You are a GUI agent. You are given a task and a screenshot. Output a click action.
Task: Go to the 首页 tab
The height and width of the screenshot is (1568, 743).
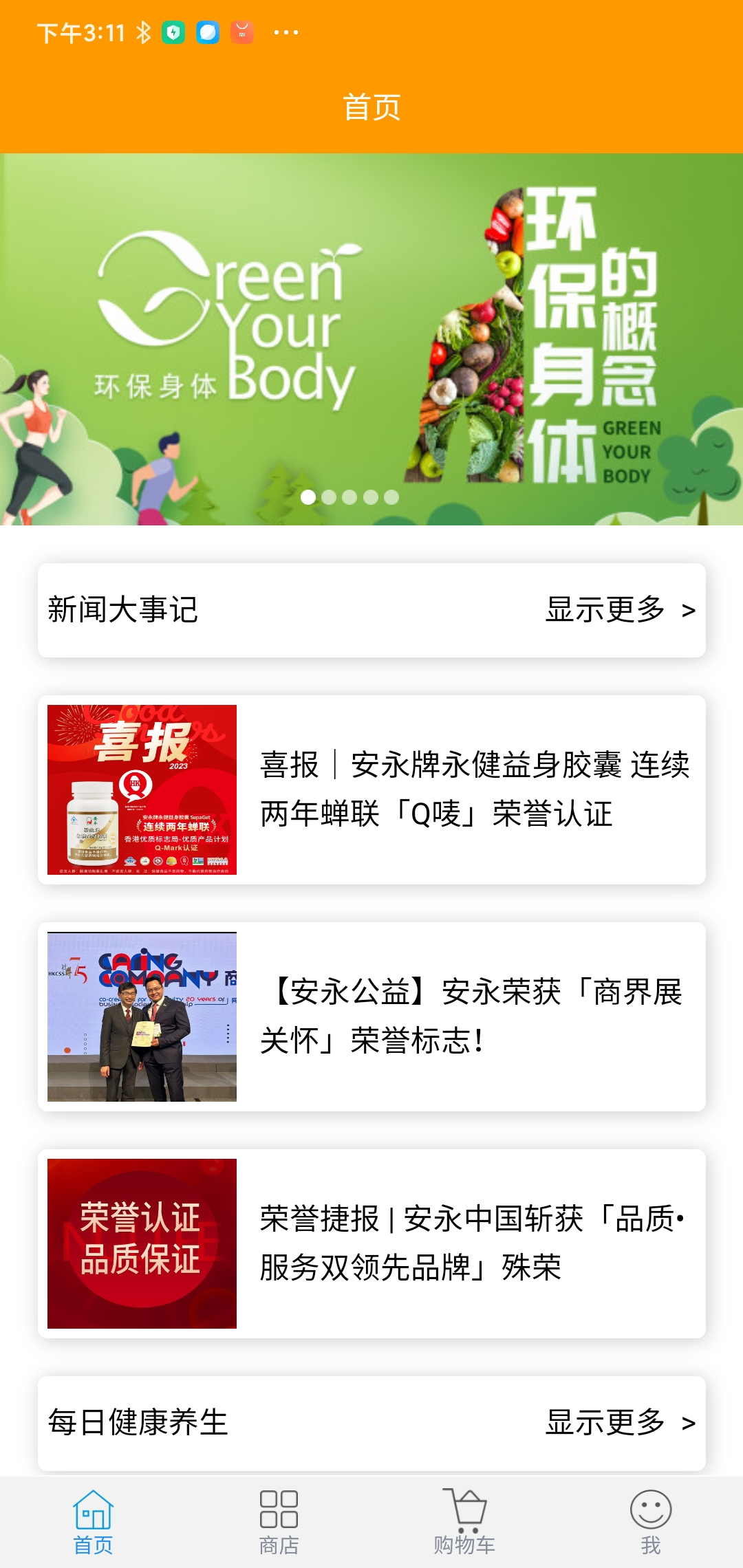[93, 1521]
